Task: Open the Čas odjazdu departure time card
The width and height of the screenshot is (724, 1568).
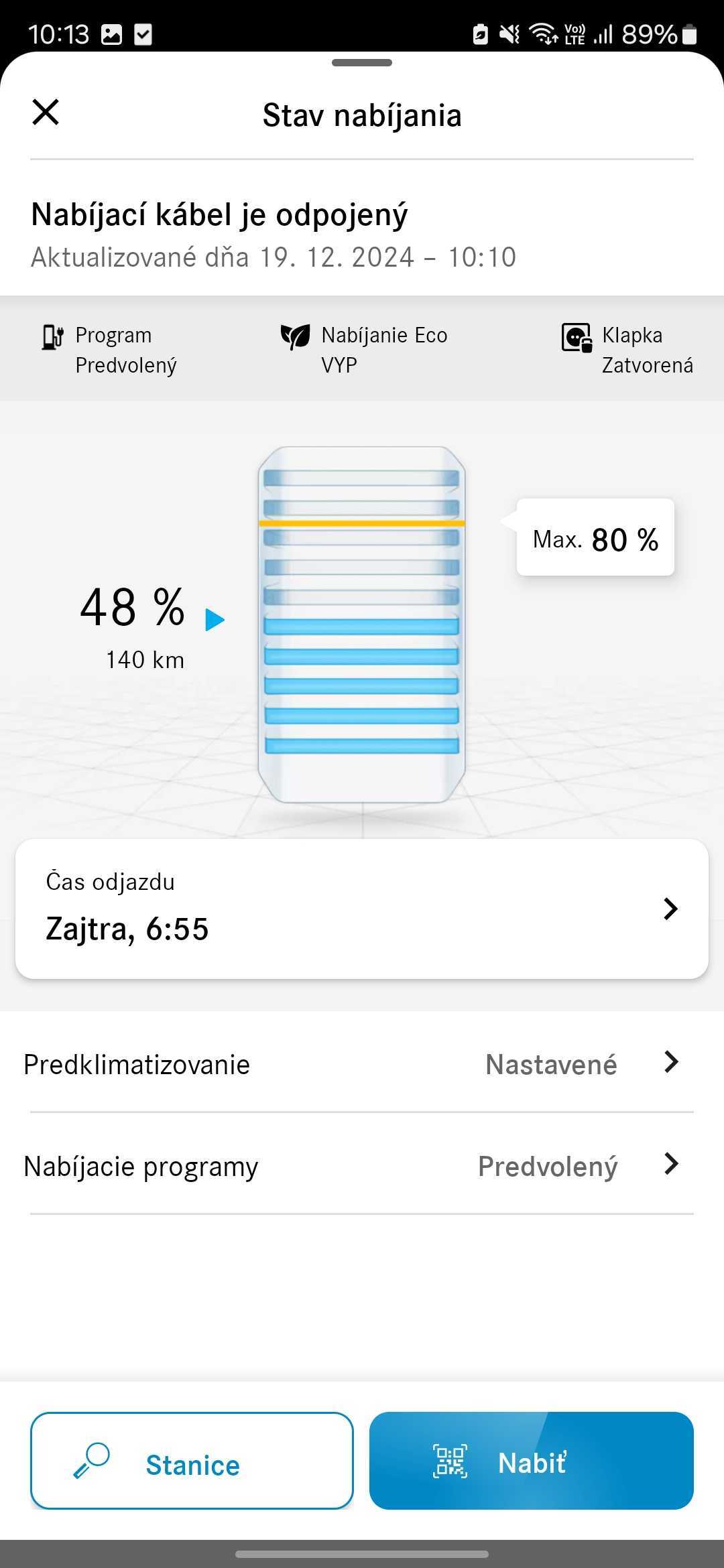Action: pyautogui.click(x=362, y=909)
